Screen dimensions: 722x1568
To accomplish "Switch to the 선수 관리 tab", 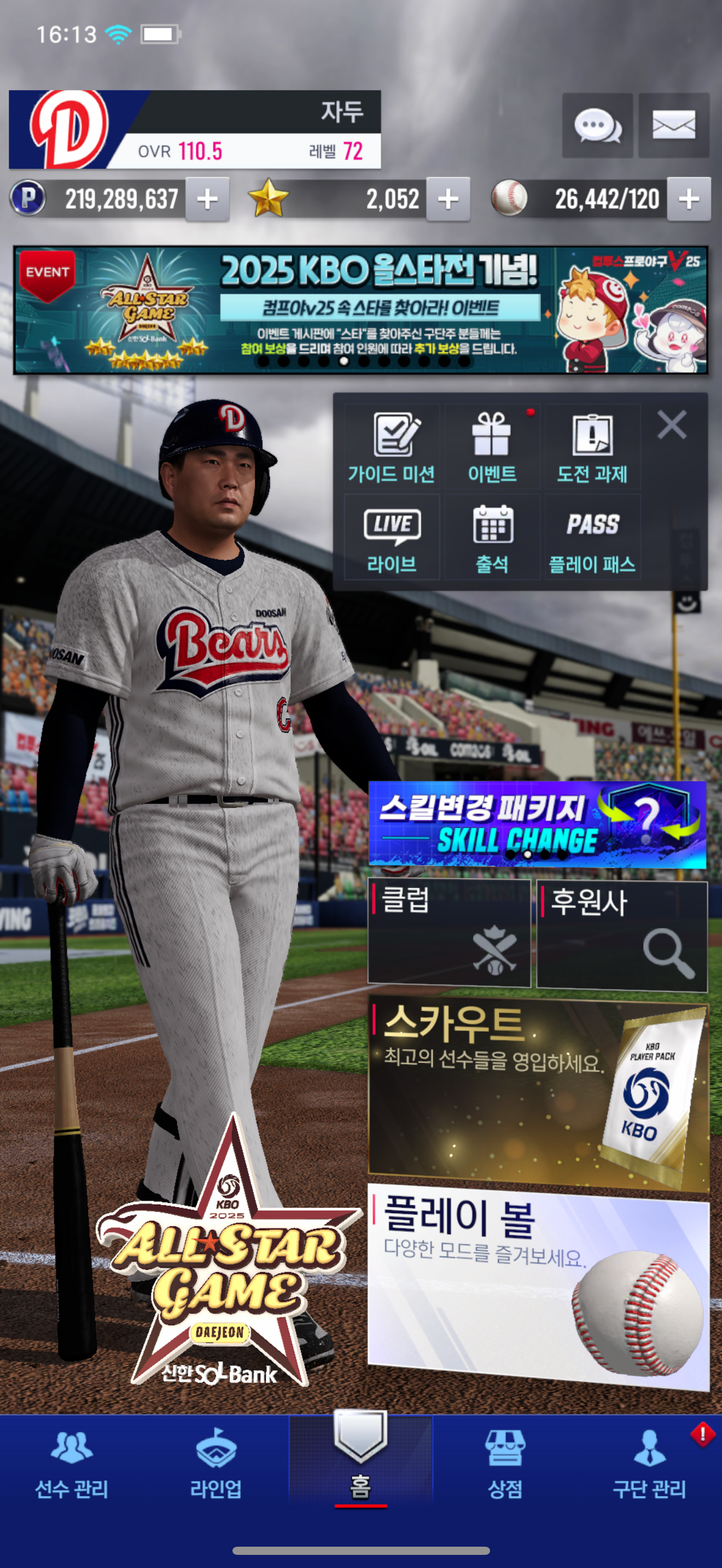I will click(x=72, y=1466).
